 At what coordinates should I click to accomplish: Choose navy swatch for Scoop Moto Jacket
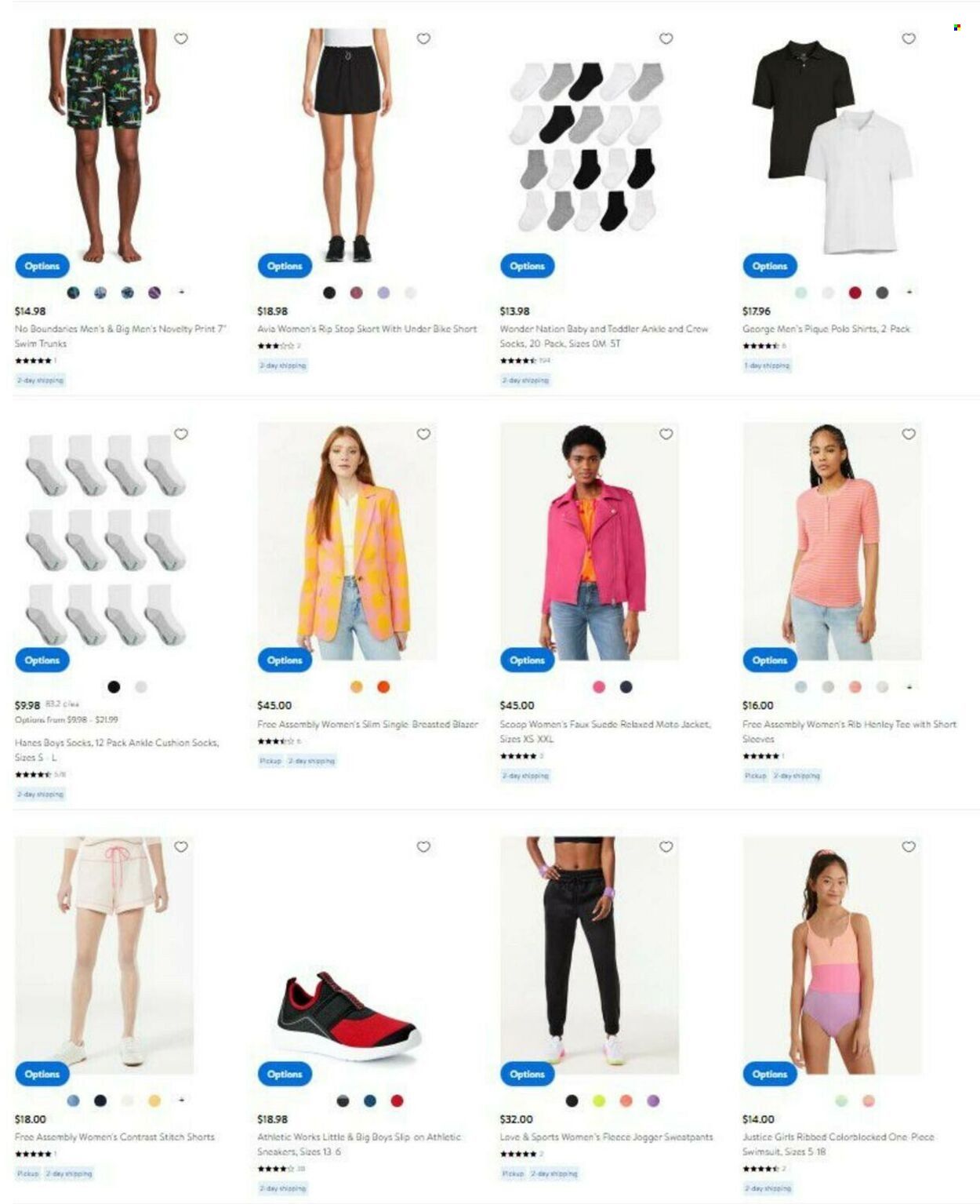626,687
